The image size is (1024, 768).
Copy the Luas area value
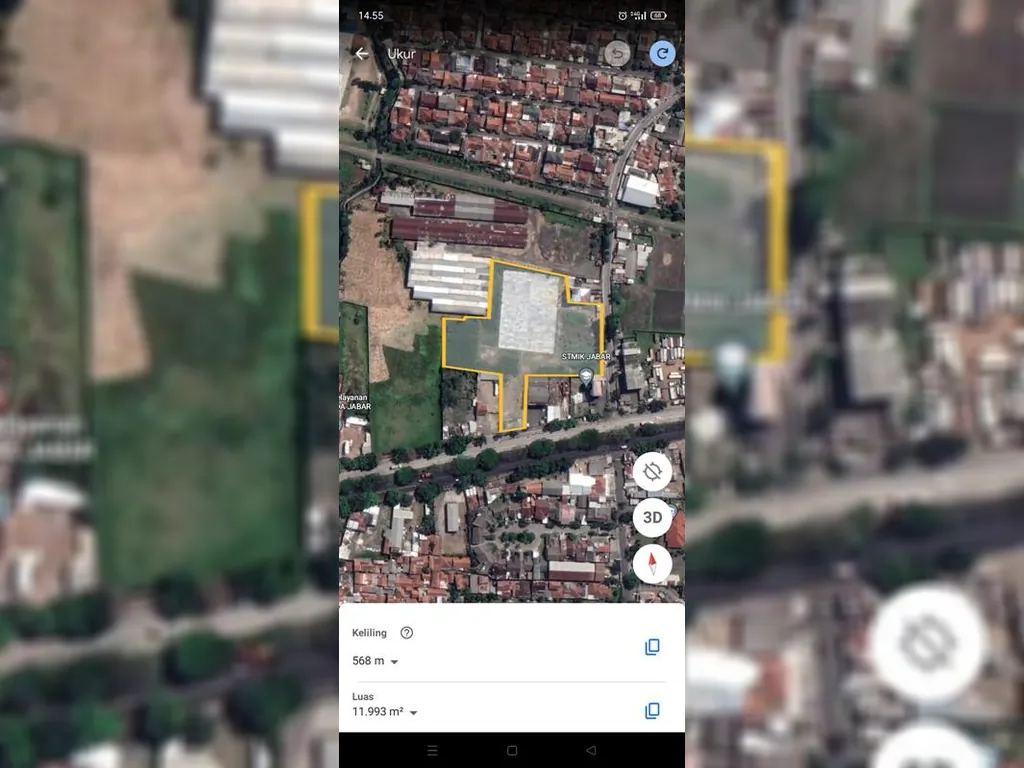point(652,711)
